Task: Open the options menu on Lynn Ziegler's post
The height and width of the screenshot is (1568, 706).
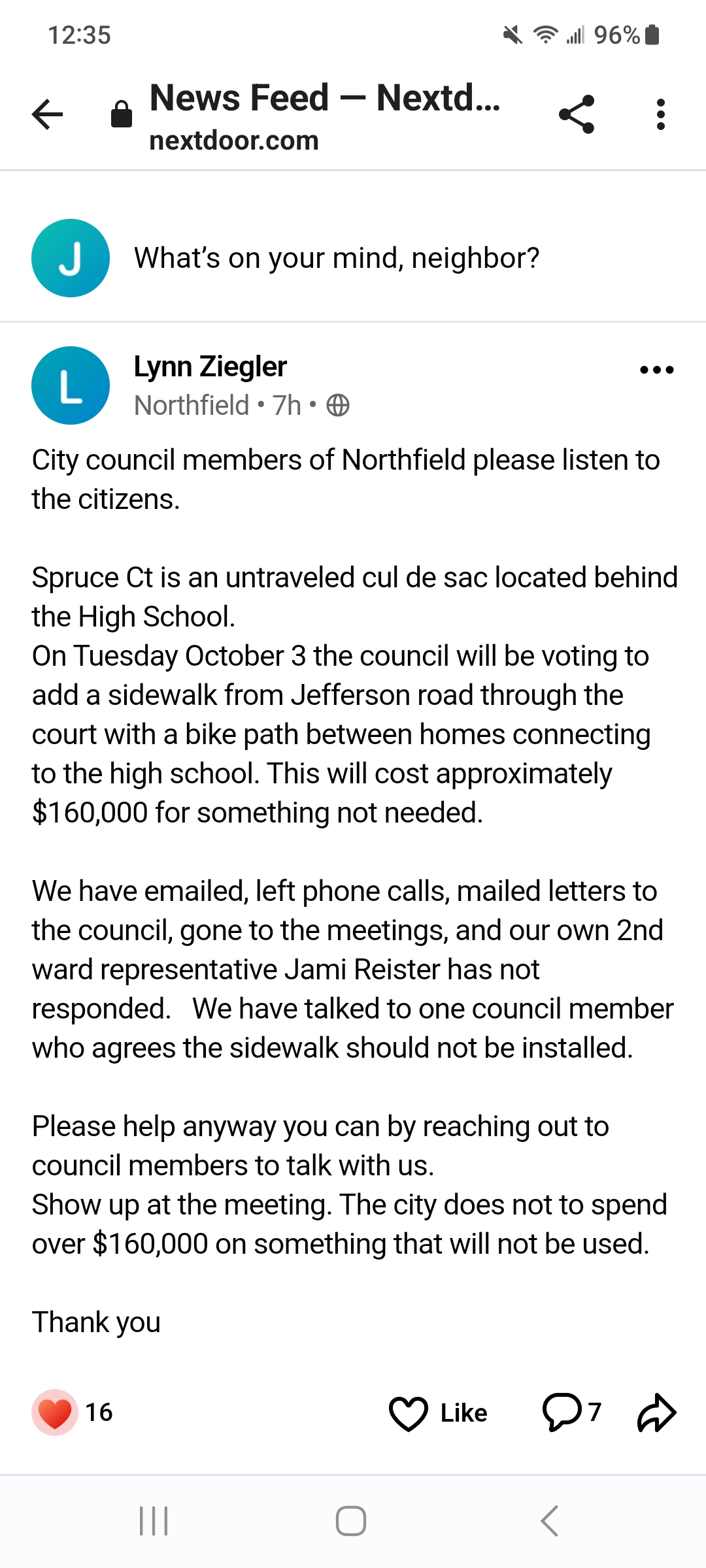Action: pyautogui.click(x=657, y=370)
